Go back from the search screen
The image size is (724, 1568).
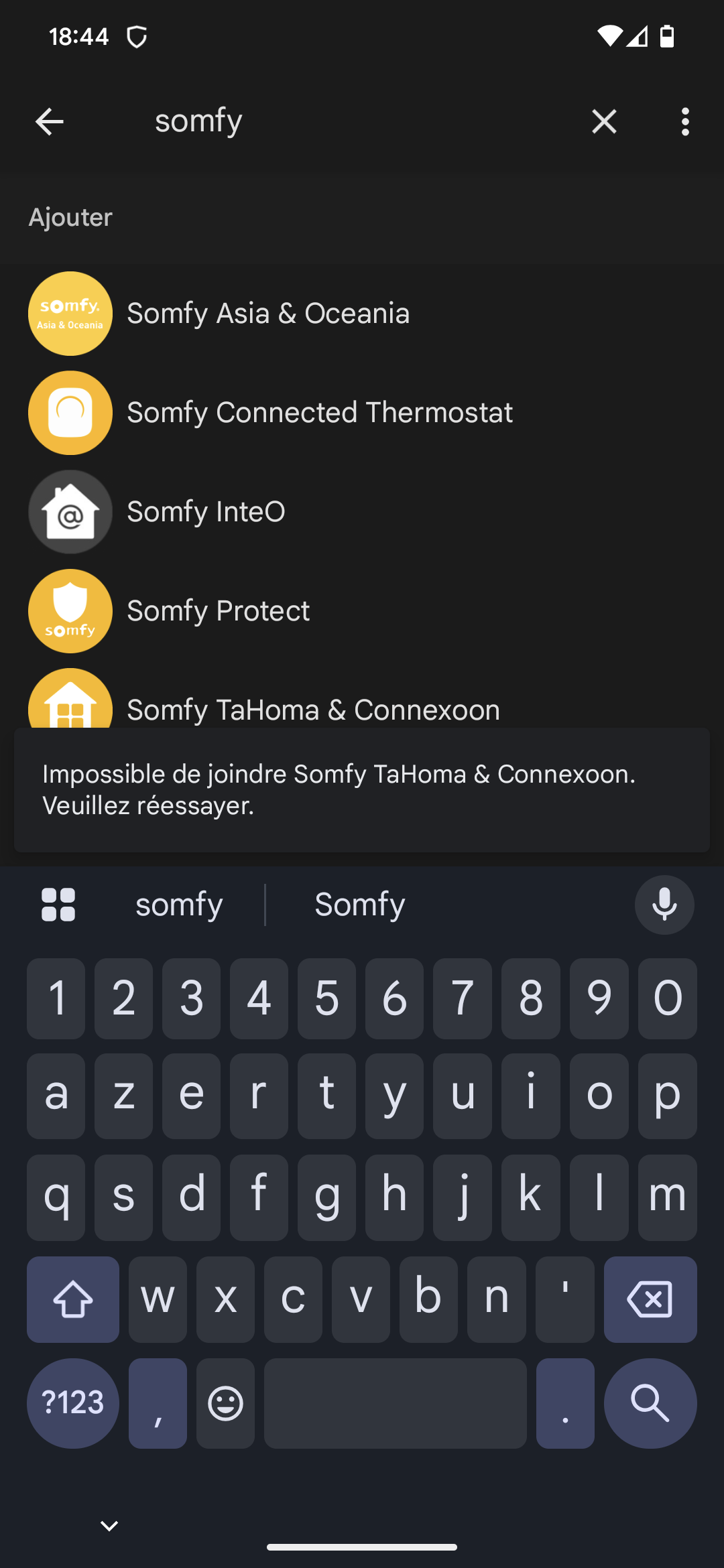click(x=50, y=122)
